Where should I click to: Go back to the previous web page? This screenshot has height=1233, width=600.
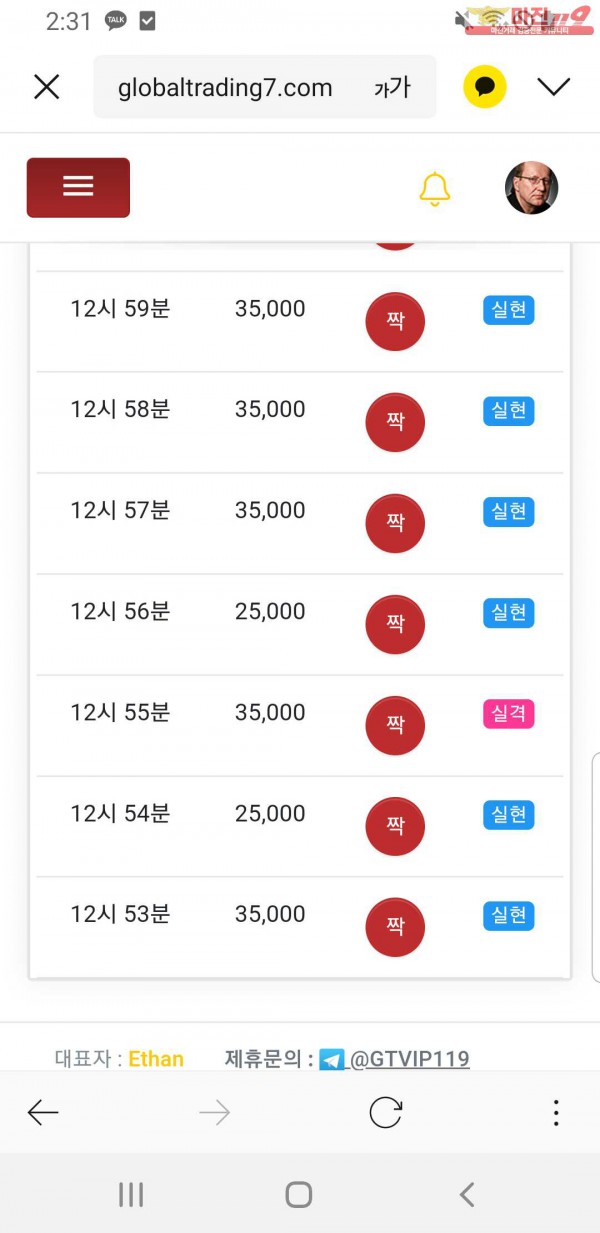click(43, 1112)
